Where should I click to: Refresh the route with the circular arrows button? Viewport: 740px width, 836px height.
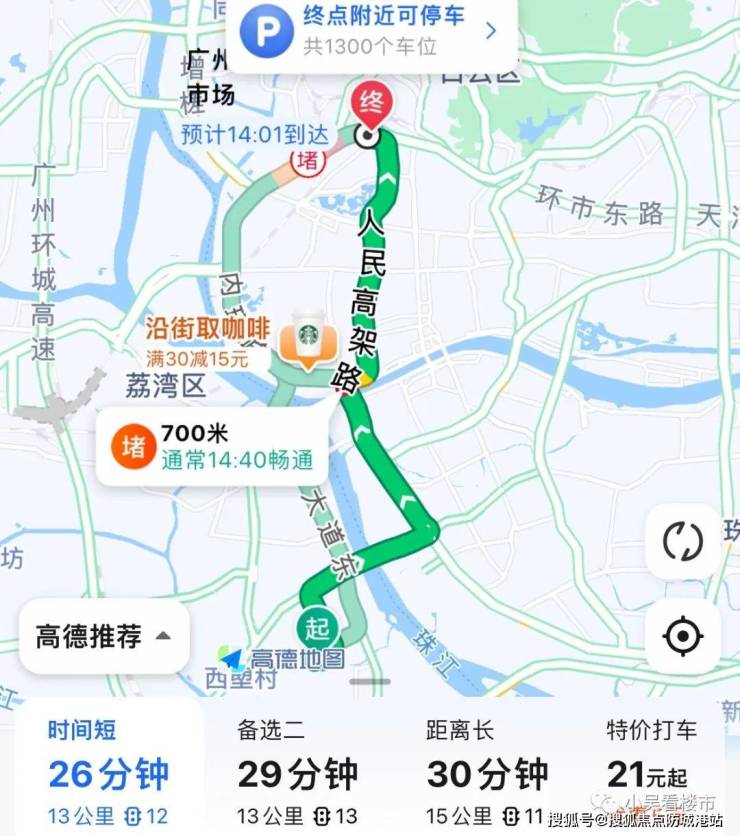[x=683, y=541]
